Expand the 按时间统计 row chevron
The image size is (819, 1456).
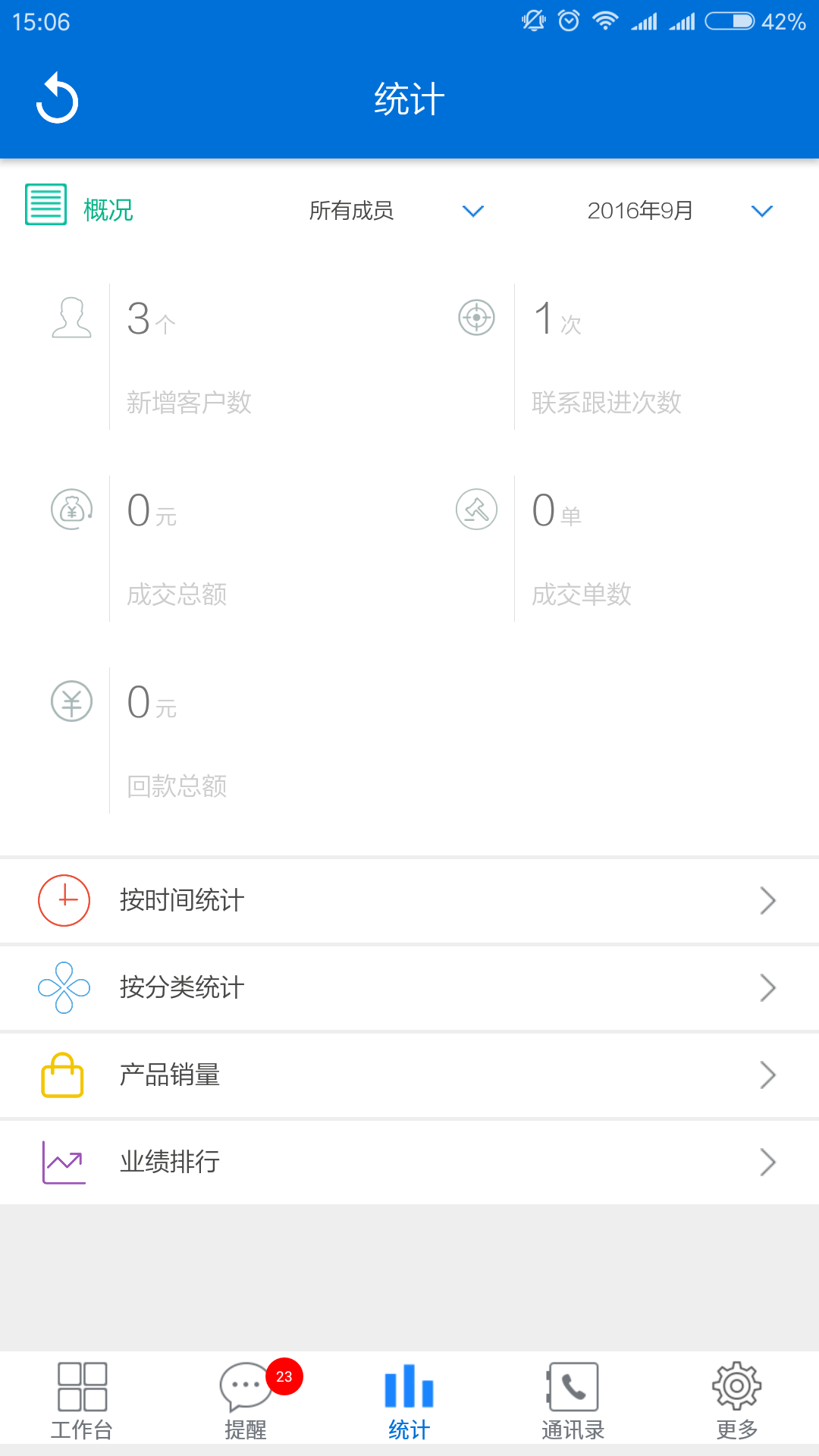[x=769, y=901]
